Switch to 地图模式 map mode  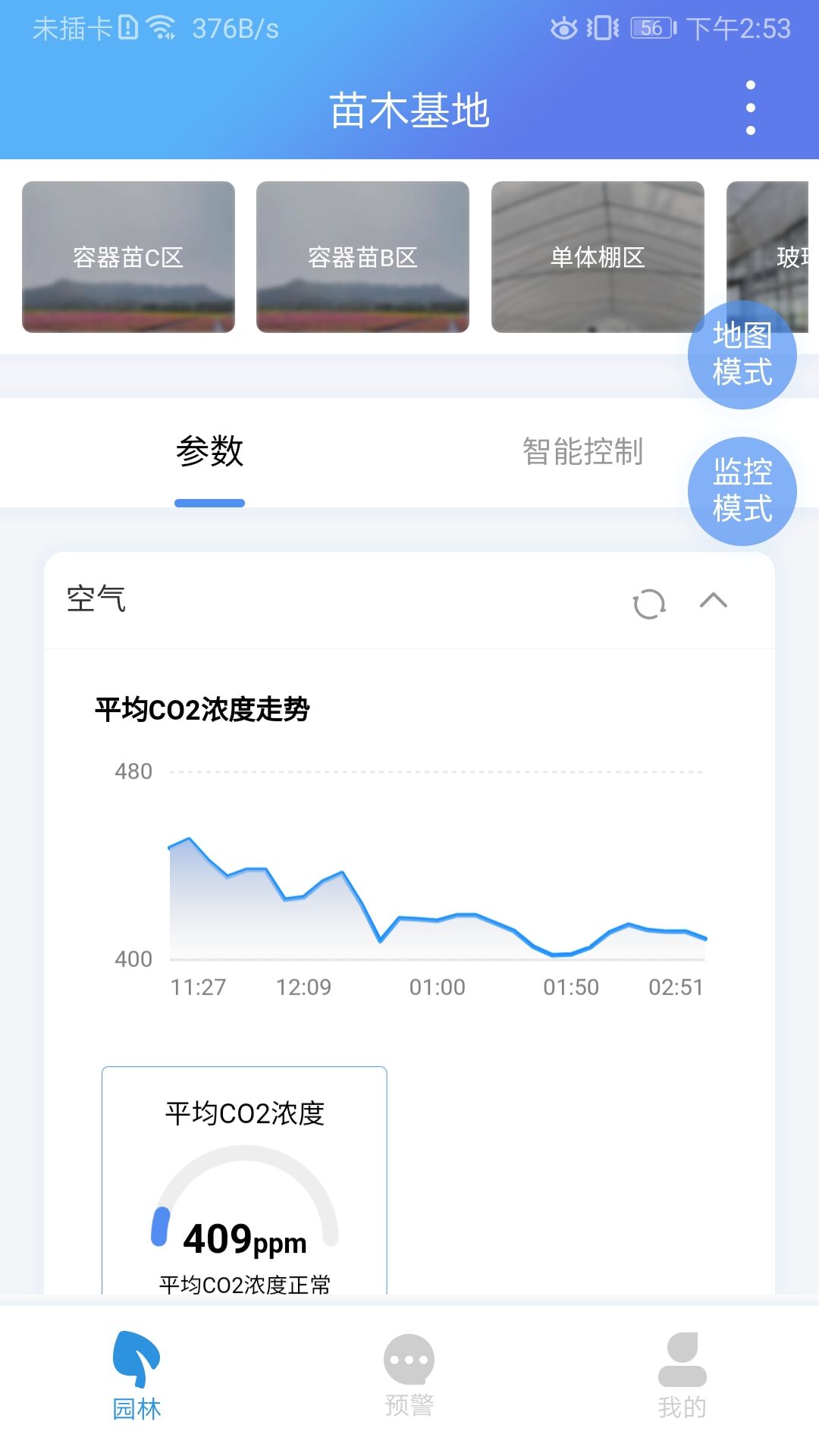(x=742, y=354)
